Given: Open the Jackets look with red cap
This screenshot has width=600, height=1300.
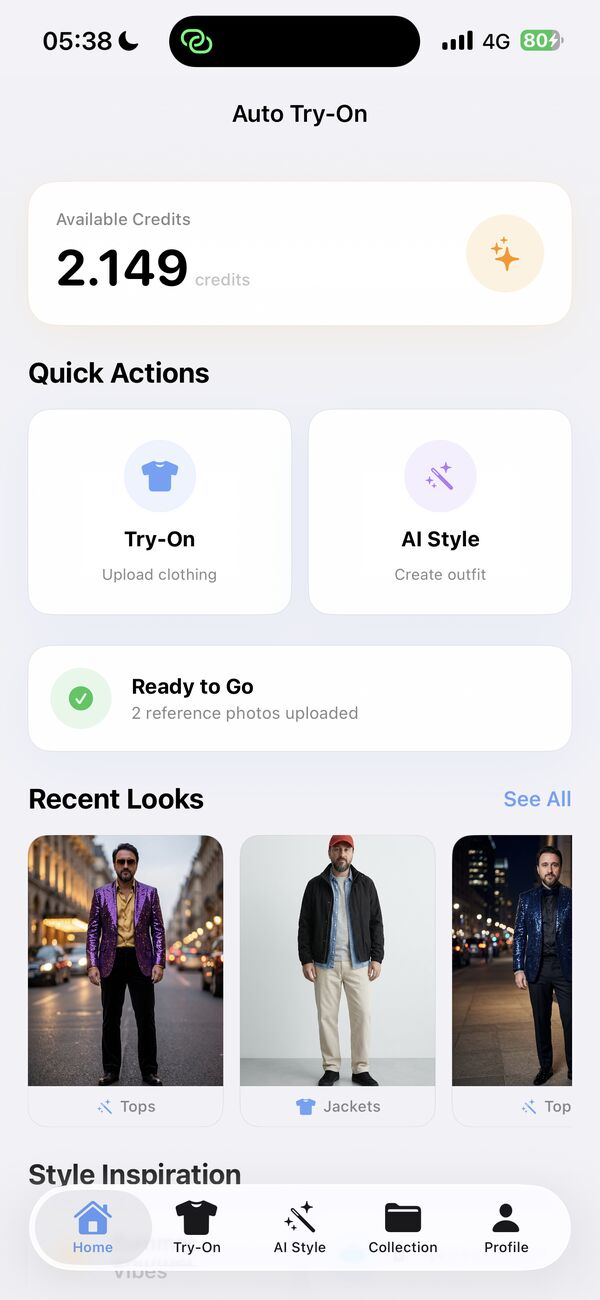Looking at the screenshot, I should [x=338, y=960].
